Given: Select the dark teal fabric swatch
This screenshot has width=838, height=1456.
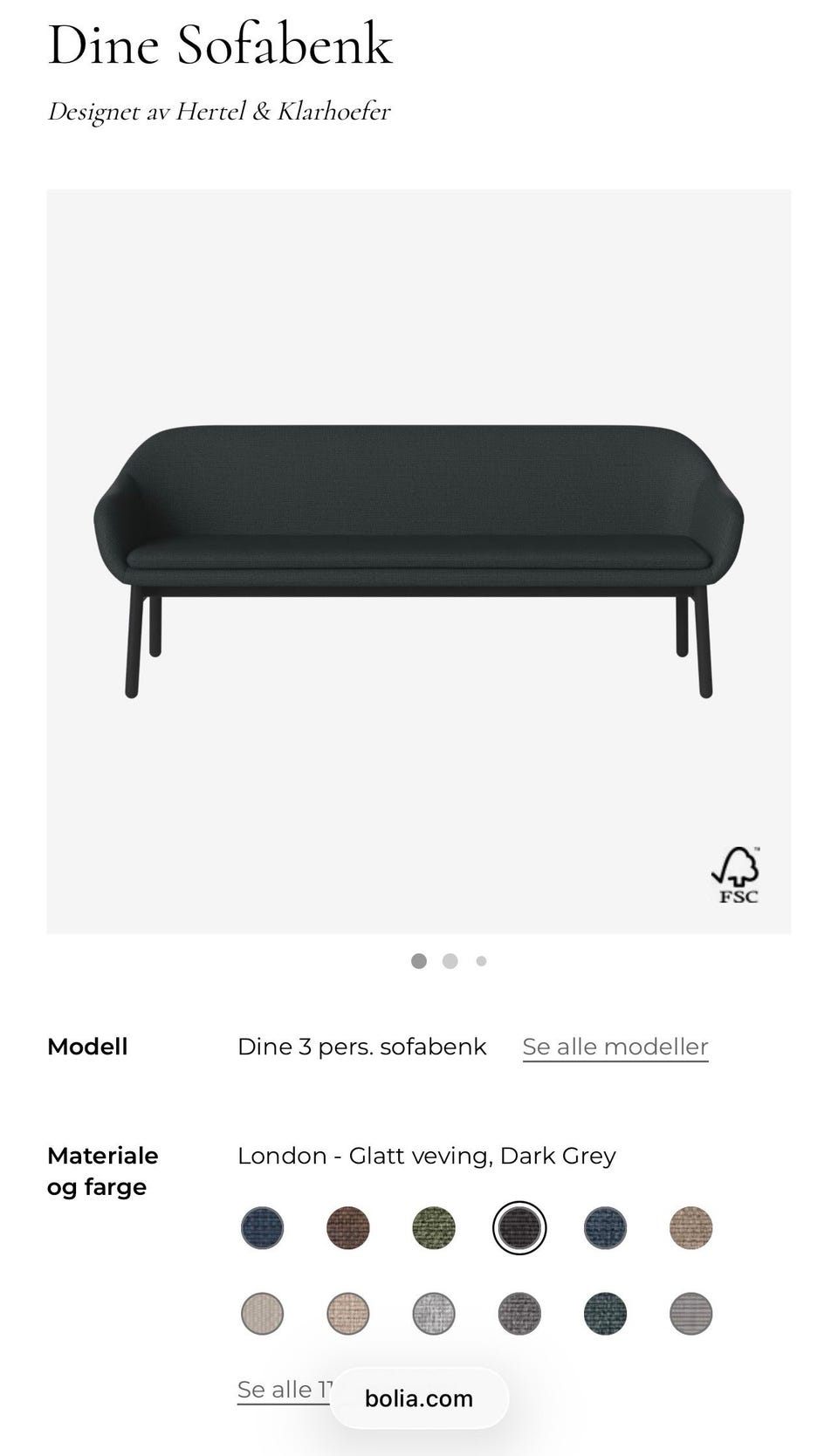Looking at the screenshot, I should point(605,1313).
